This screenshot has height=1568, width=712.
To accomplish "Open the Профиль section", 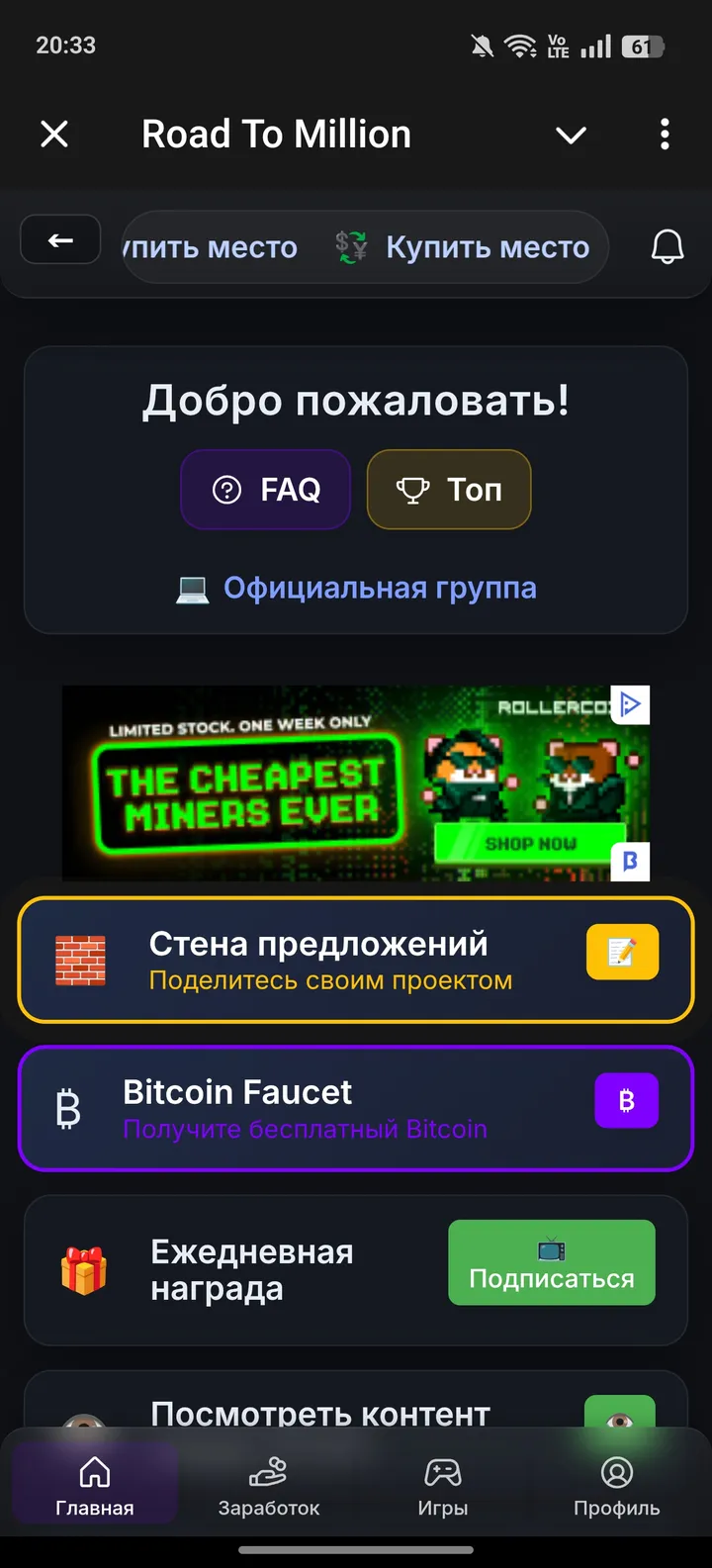I will pyautogui.click(x=617, y=1486).
